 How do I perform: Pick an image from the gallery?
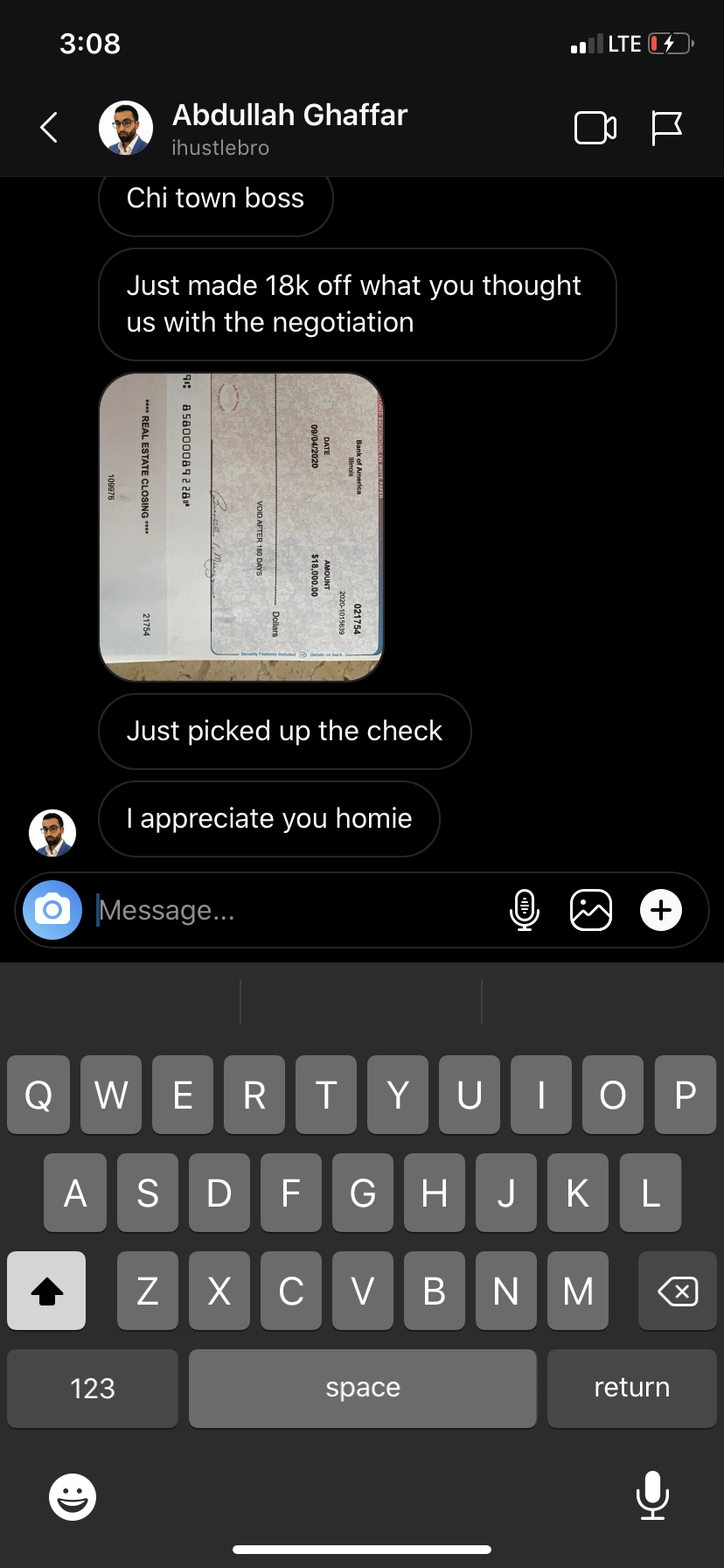591,910
